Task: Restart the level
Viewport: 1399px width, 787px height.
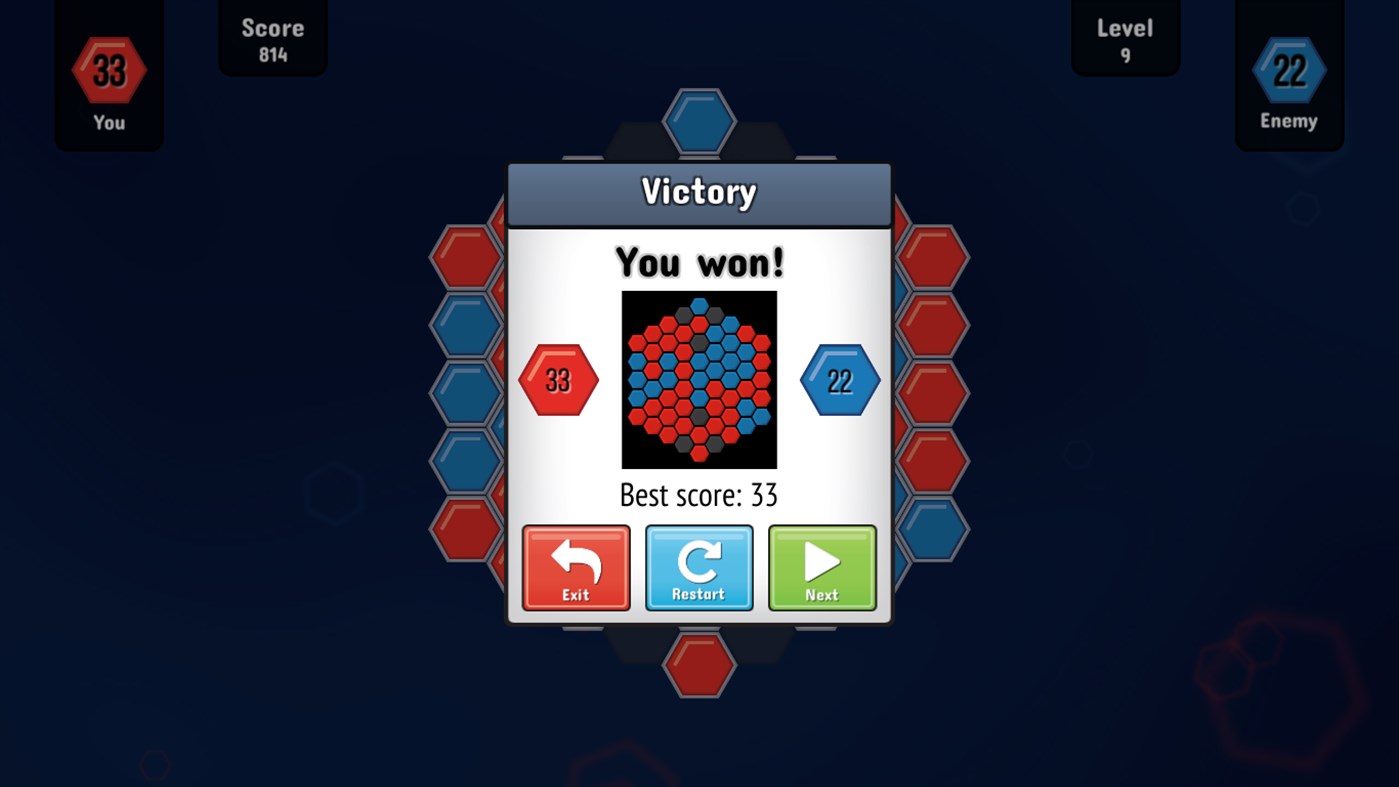Action: click(x=699, y=568)
